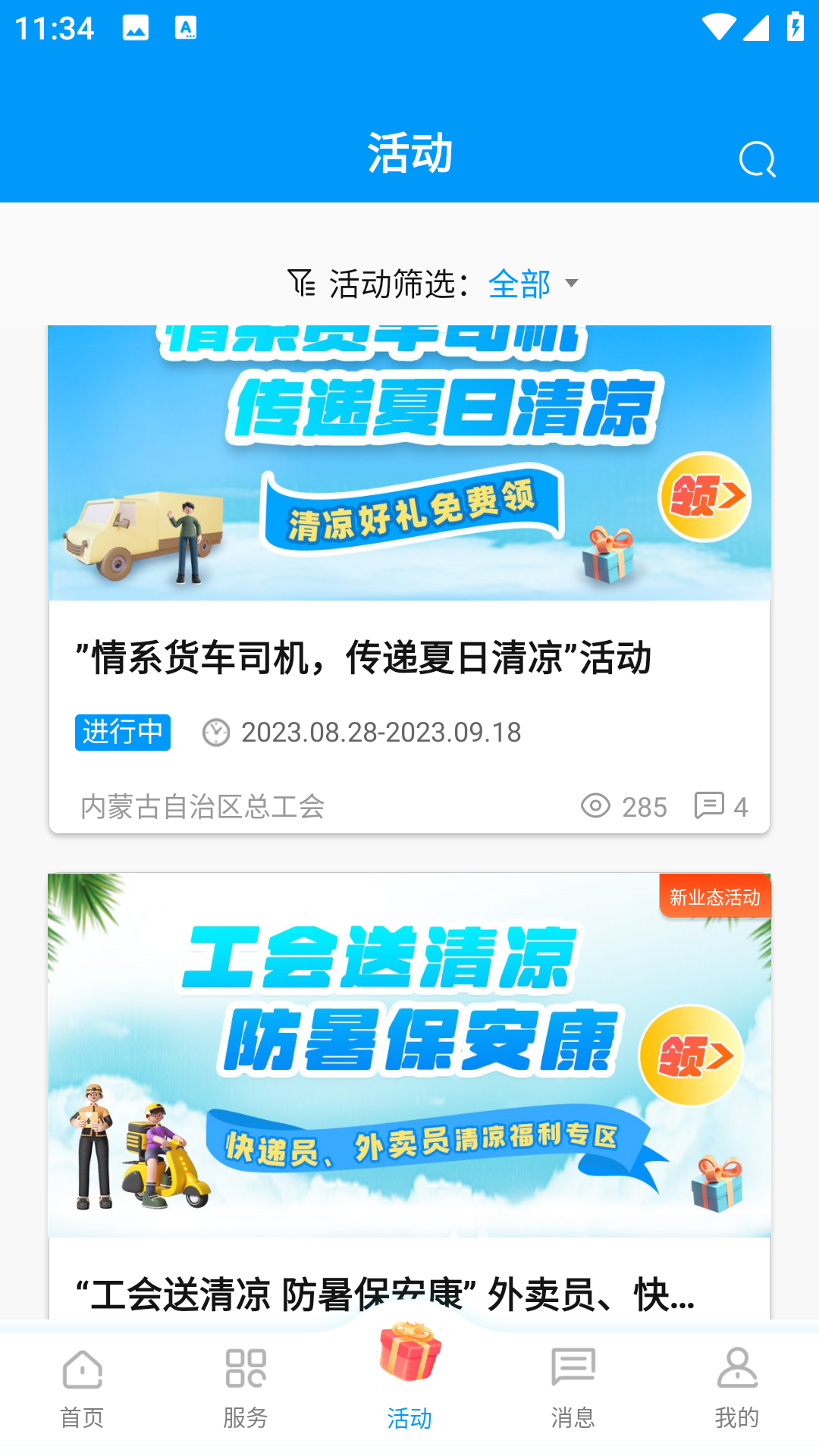Expand the 活动筛选 全部 filter dropdown

click(x=531, y=284)
